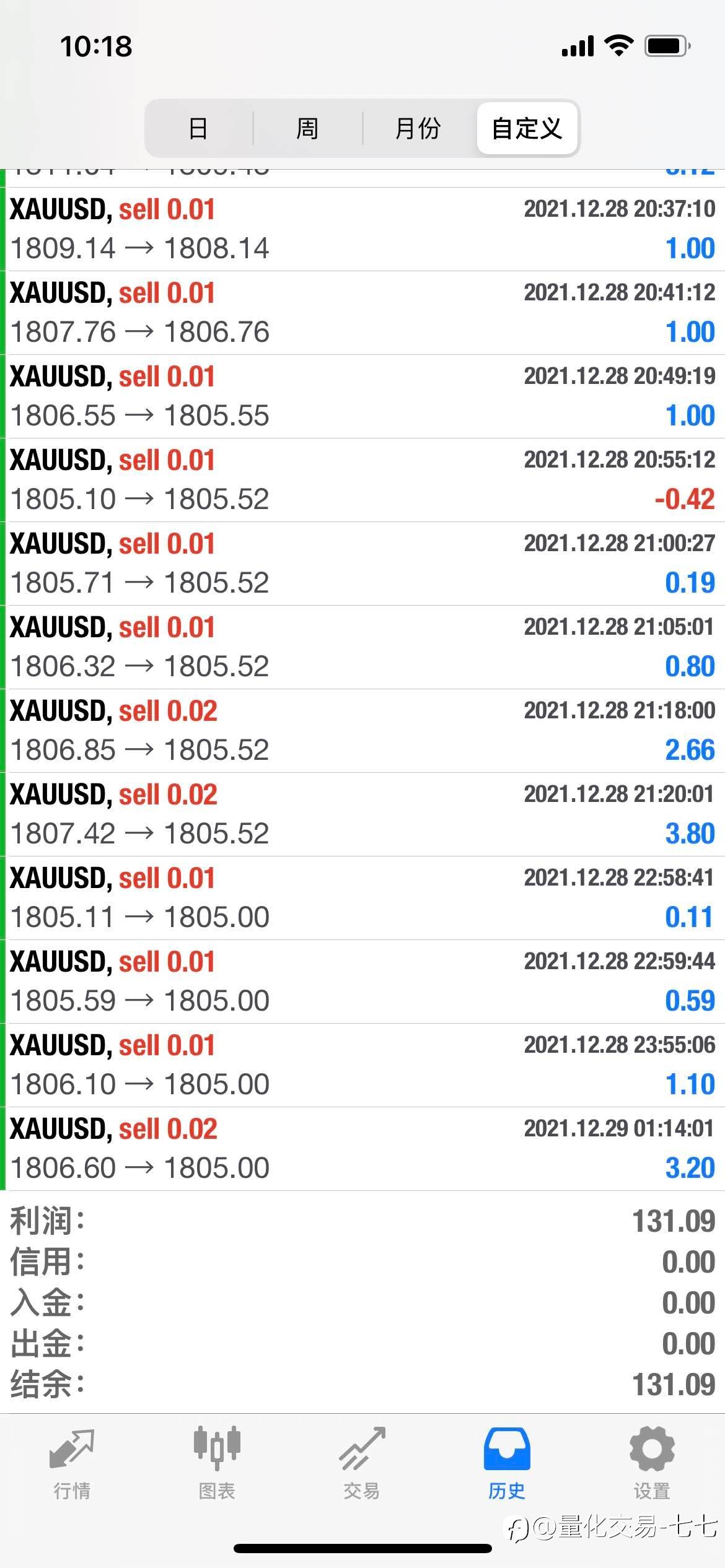Select the 周 period tab
725x1568 pixels.
click(x=307, y=129)
